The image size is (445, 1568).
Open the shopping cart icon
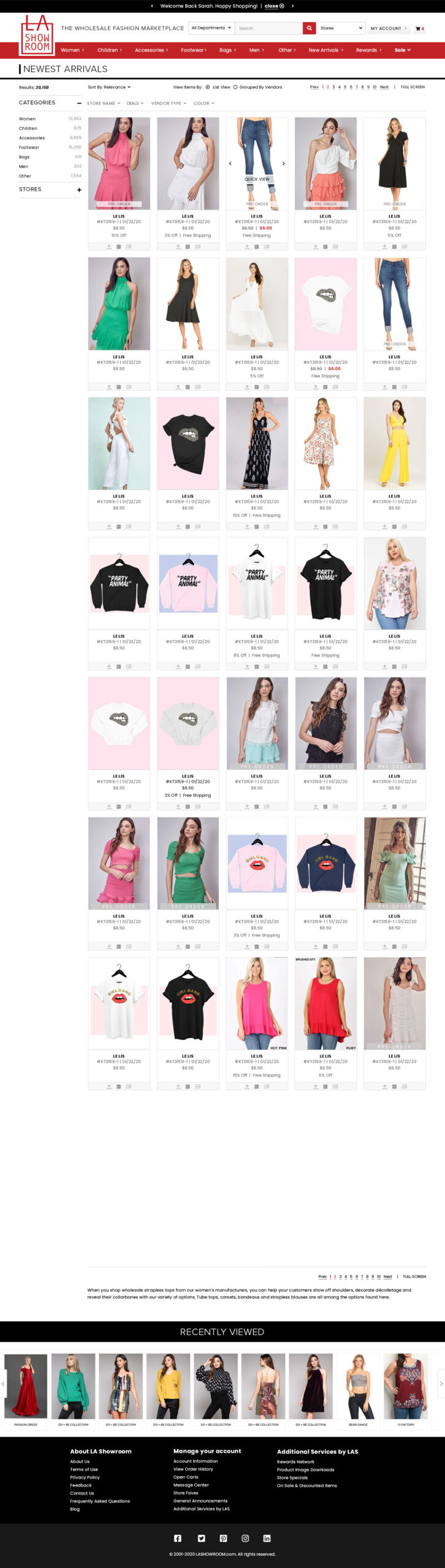[x=419, y=29]
